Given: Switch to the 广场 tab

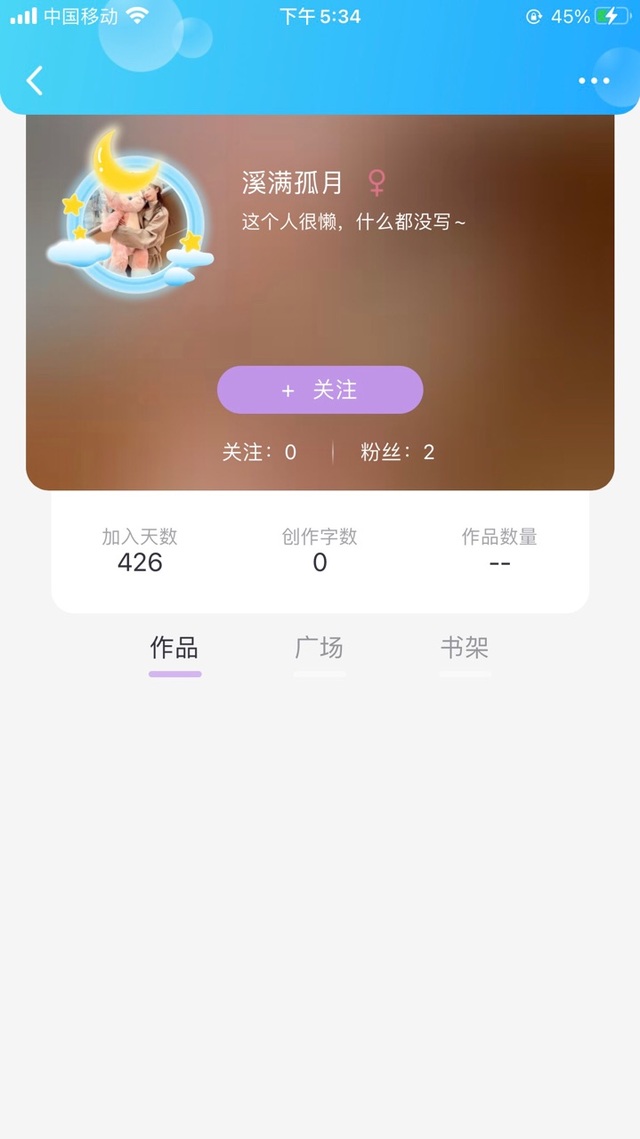Looking at the screenshot, I should click(x=320, y=648).
